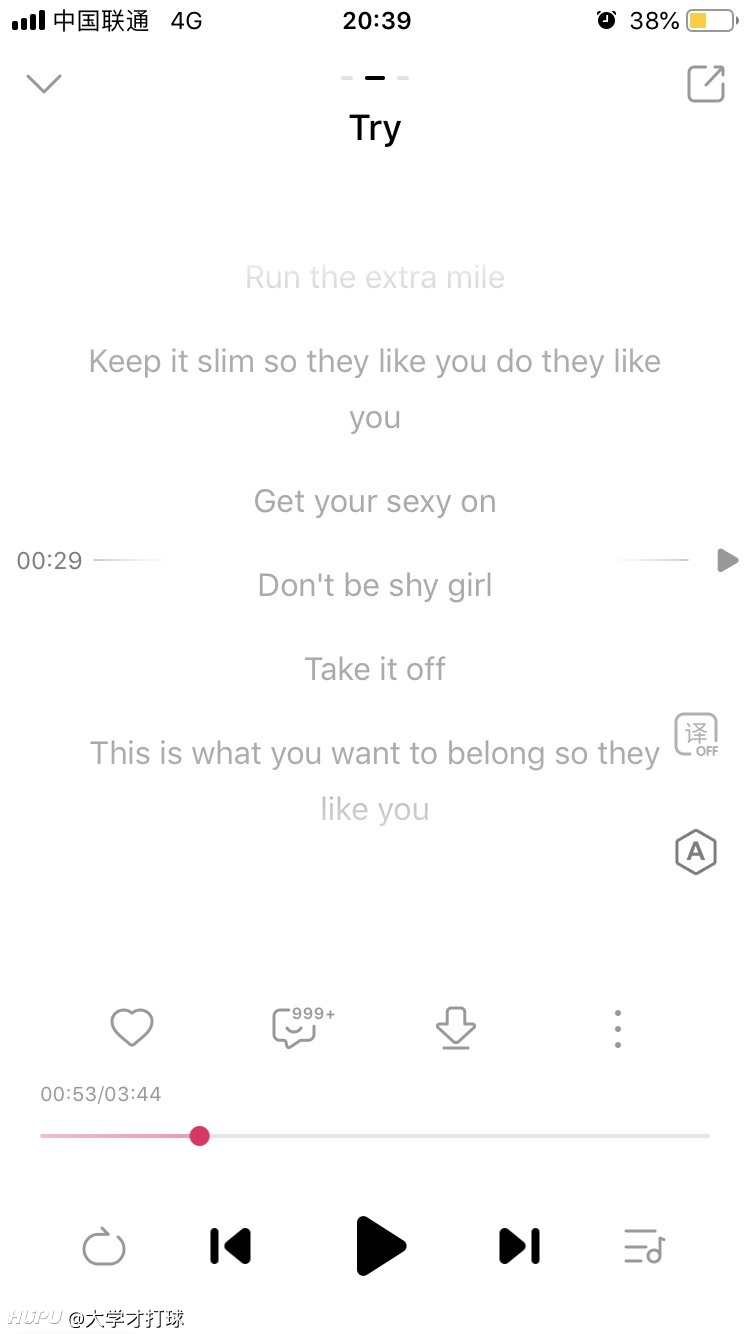Open the three-dot more options menu
750x1334 pixels.
click(x=618, y=1028)
